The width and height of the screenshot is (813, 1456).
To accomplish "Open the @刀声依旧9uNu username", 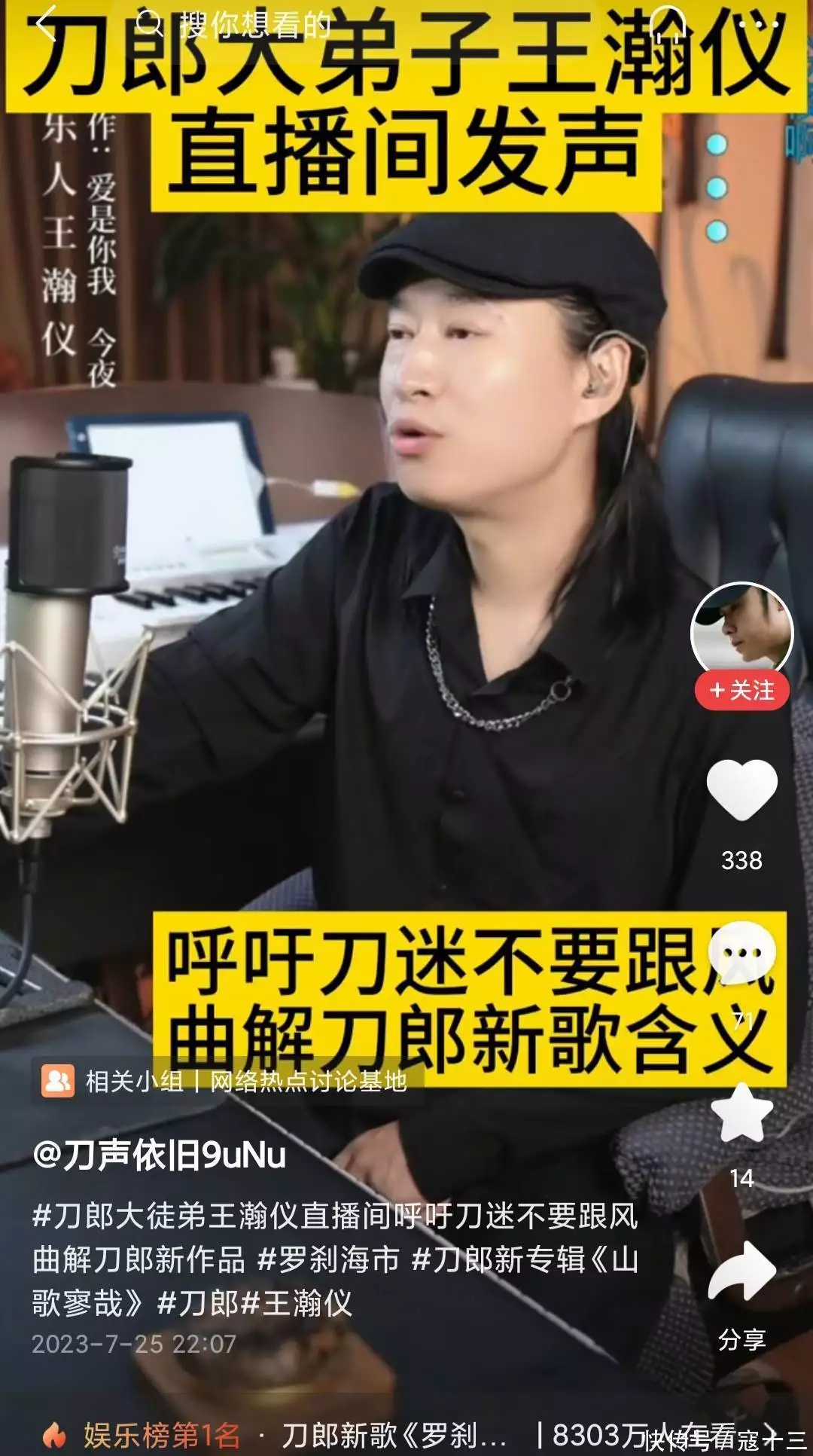I will [160, 1155].
